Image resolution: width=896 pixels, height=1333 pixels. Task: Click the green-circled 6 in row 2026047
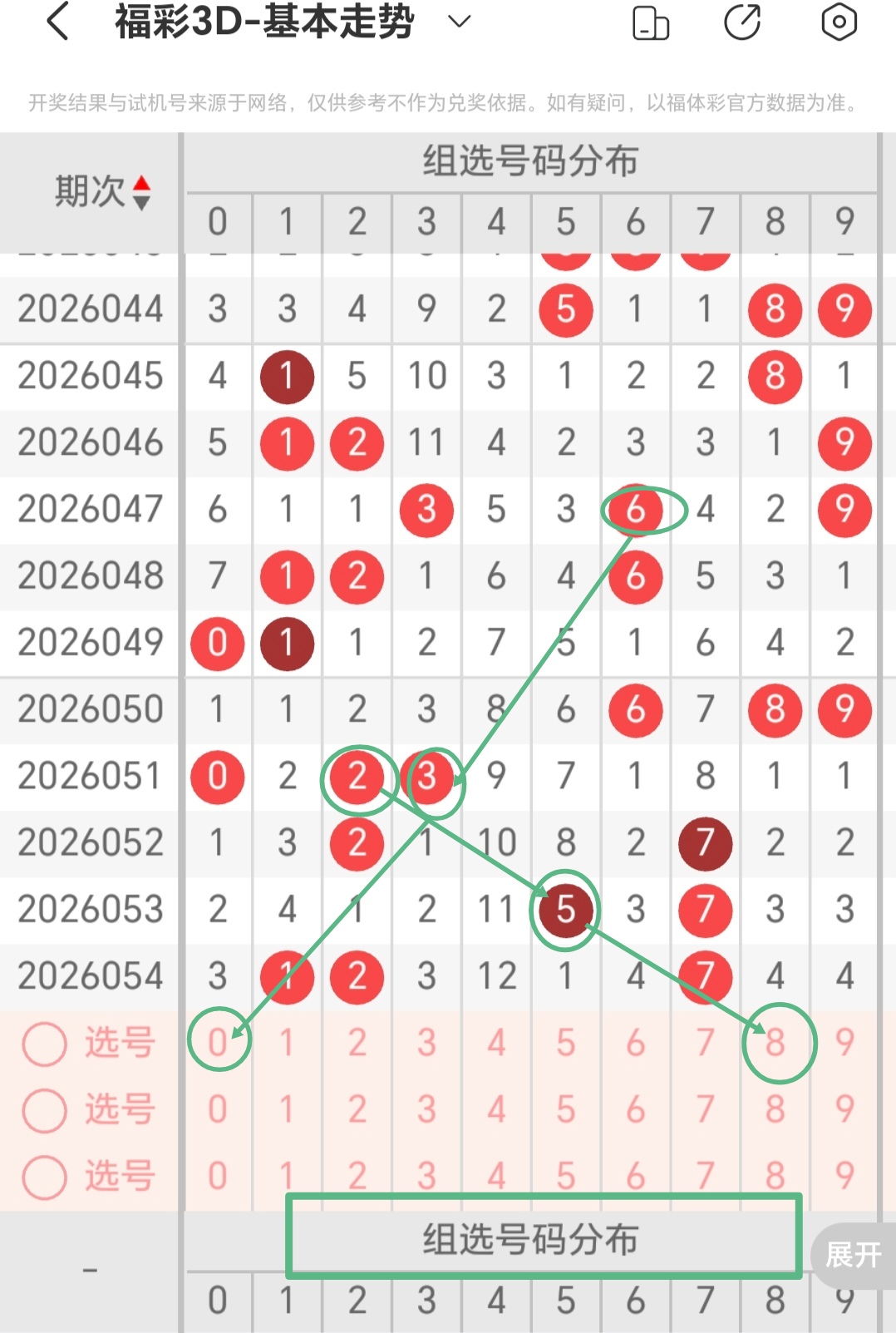pyautogui.click(x=635, y=511)
